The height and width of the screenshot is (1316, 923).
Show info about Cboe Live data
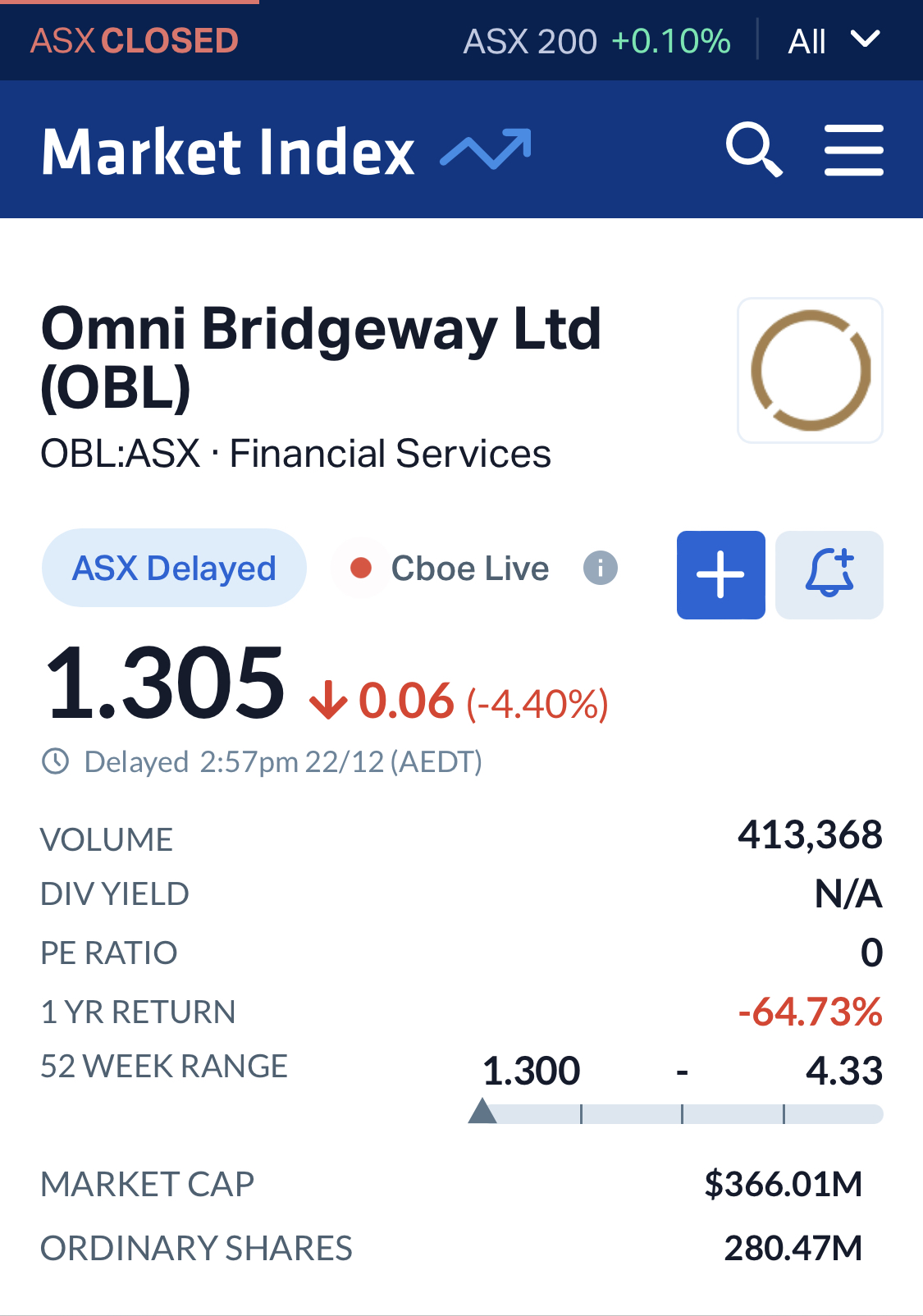[601, 568]
